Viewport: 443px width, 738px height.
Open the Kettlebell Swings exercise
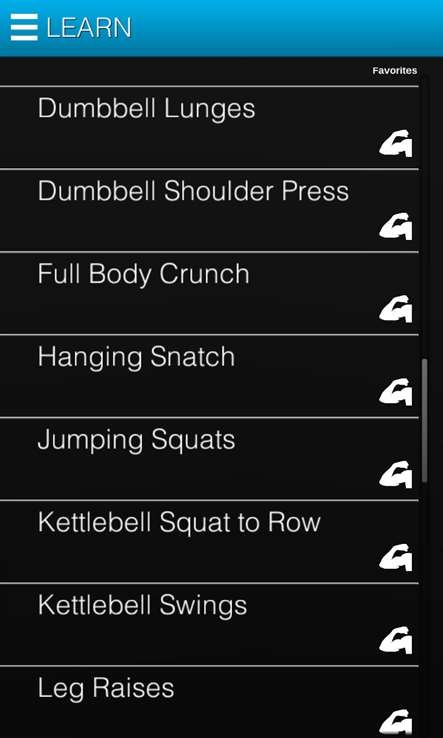click(x=209, y=625)
